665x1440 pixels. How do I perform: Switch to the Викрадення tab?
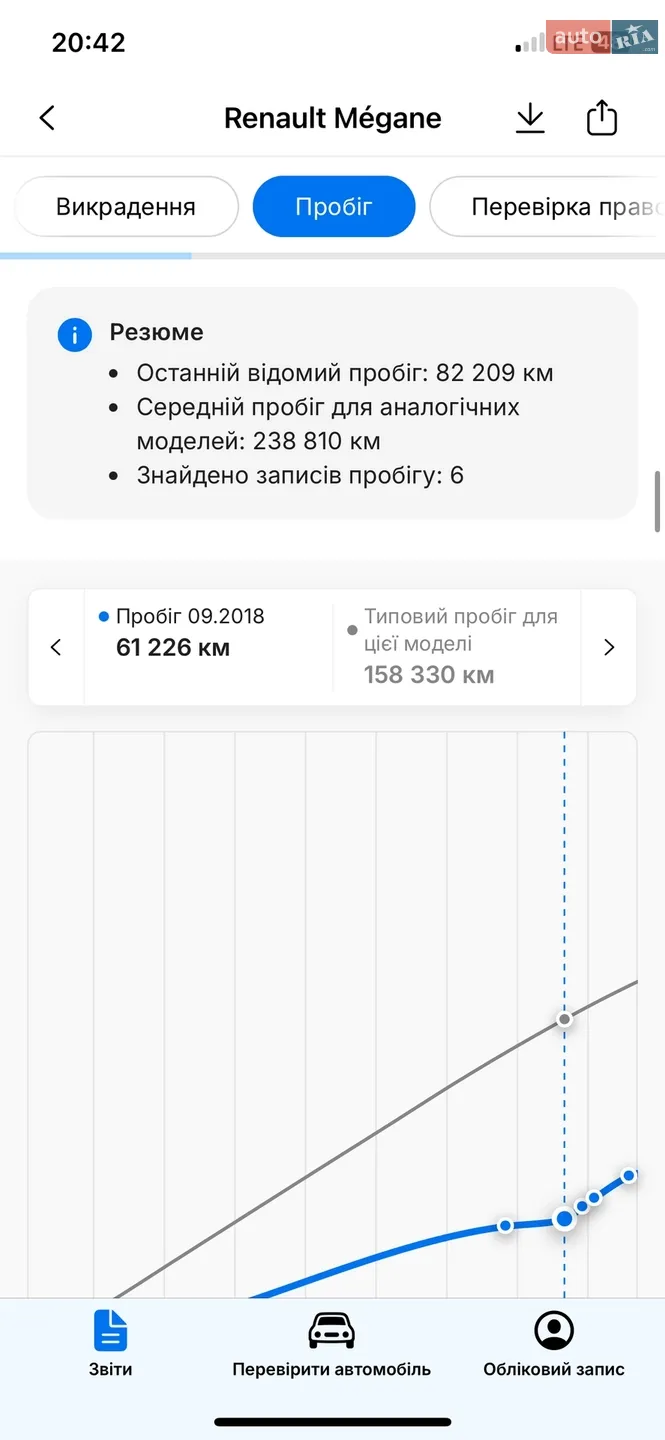(x=126, y=207)
